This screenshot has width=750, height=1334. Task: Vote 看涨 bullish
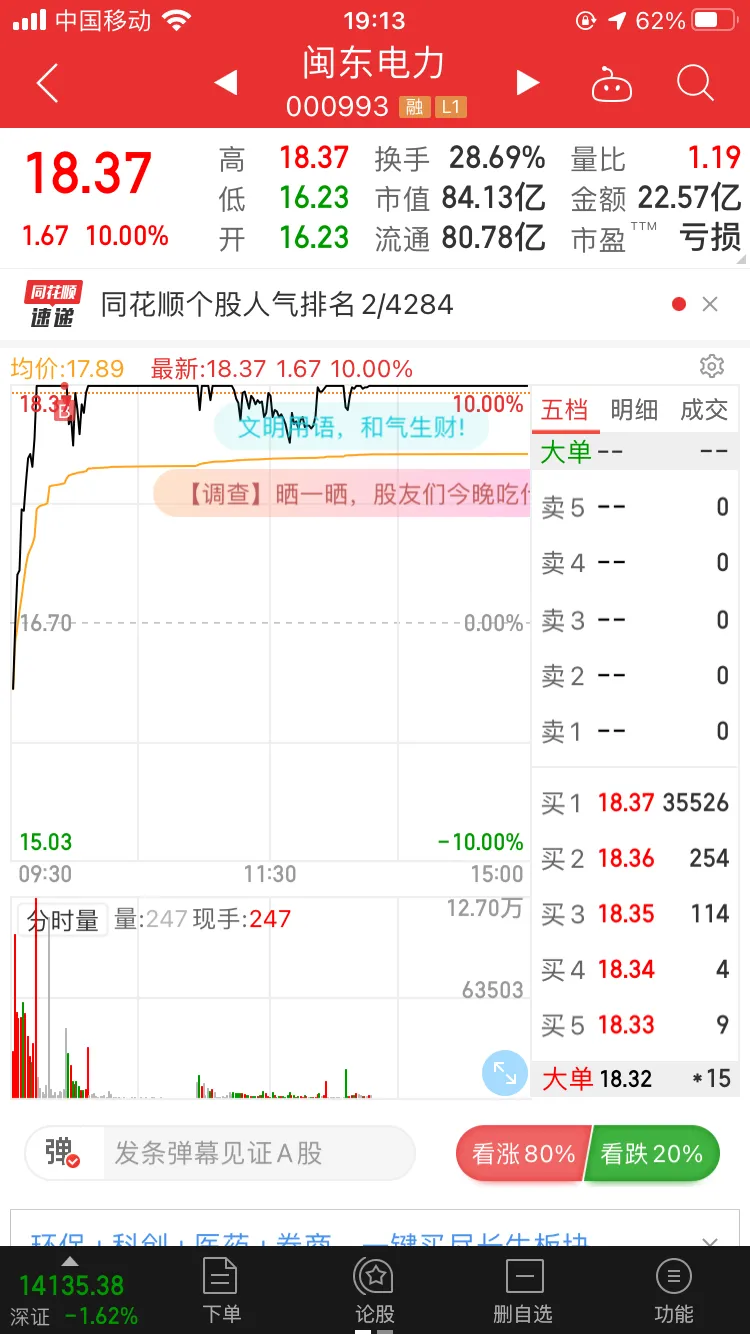click(522, 1153)
